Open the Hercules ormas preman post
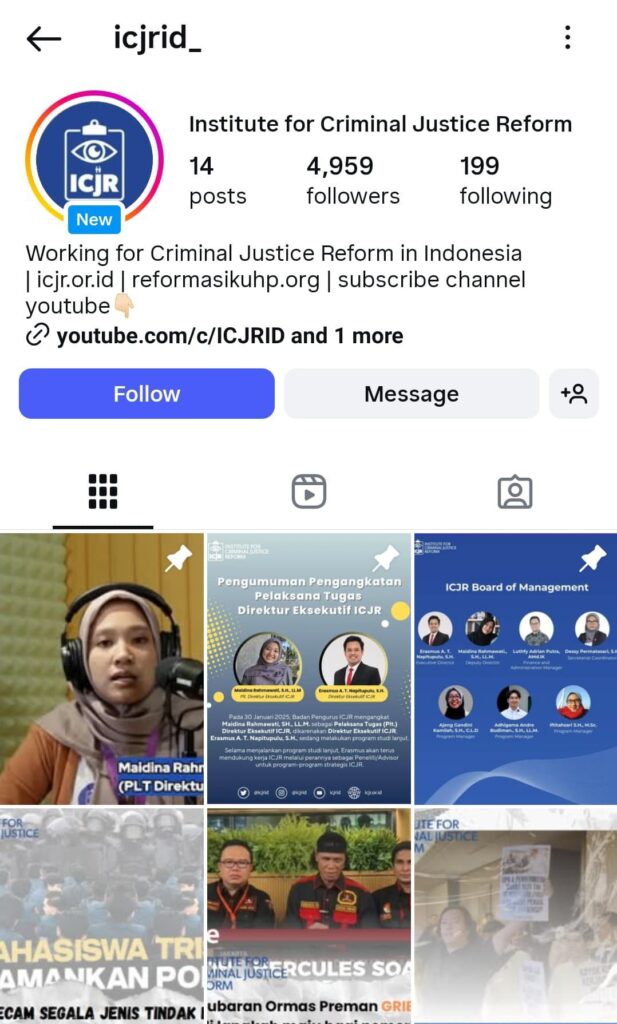This screenshot has width=617, height=1024. click(x=308, y=915)
